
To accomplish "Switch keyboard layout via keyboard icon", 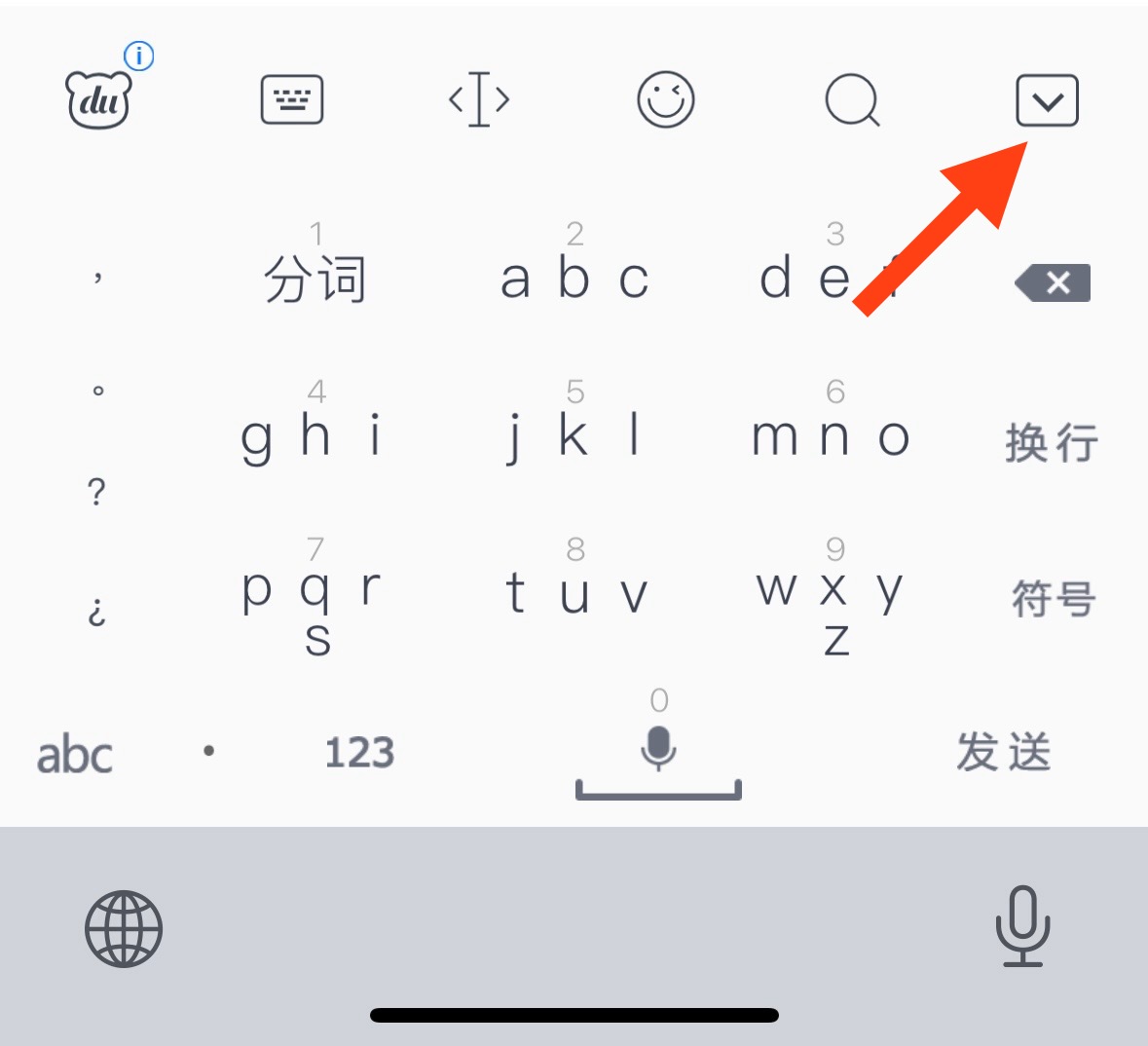I will [291, 100].
